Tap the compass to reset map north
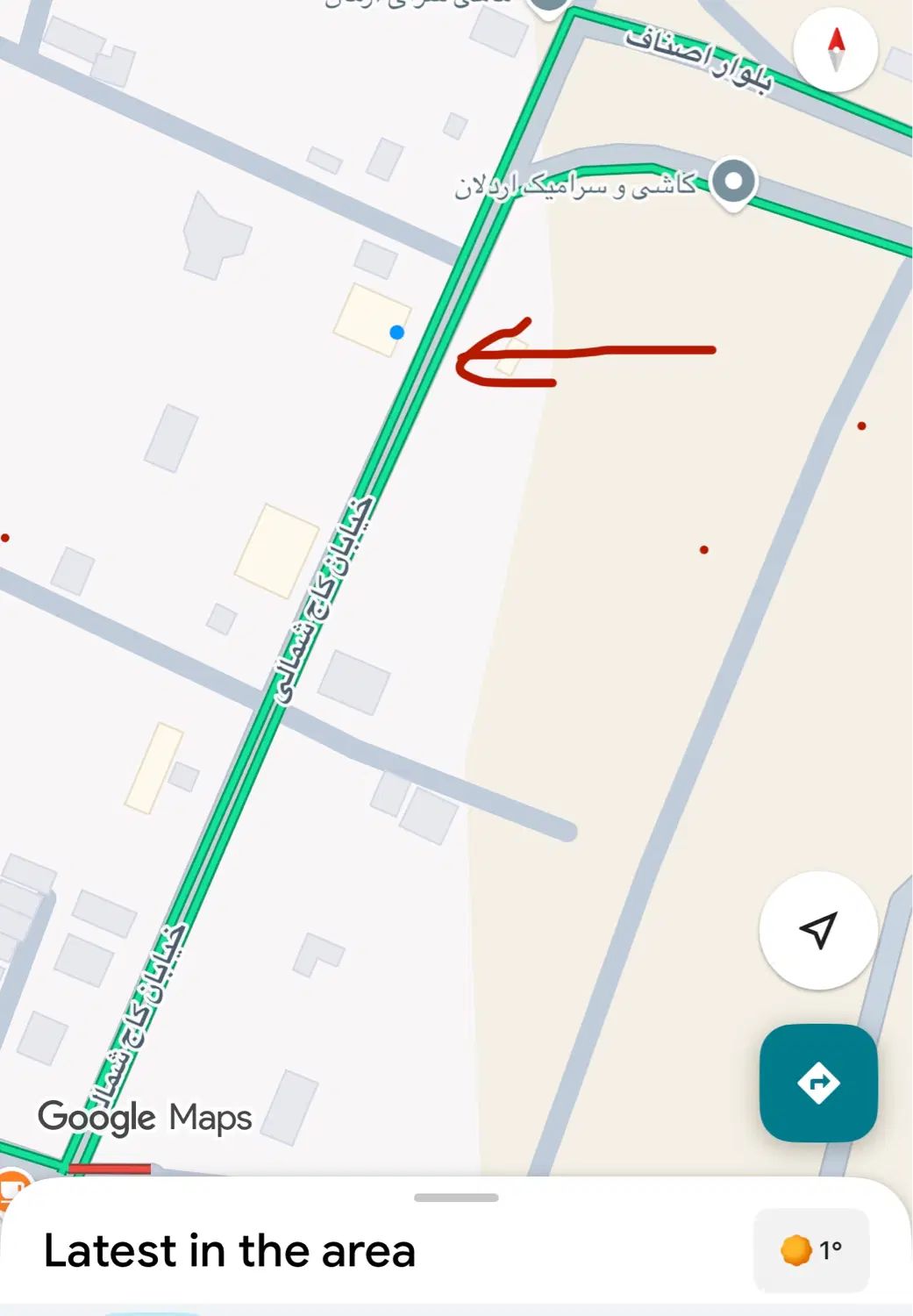Image resolution: width=913 pixels, height=1316 pixels. coord(835,50)
